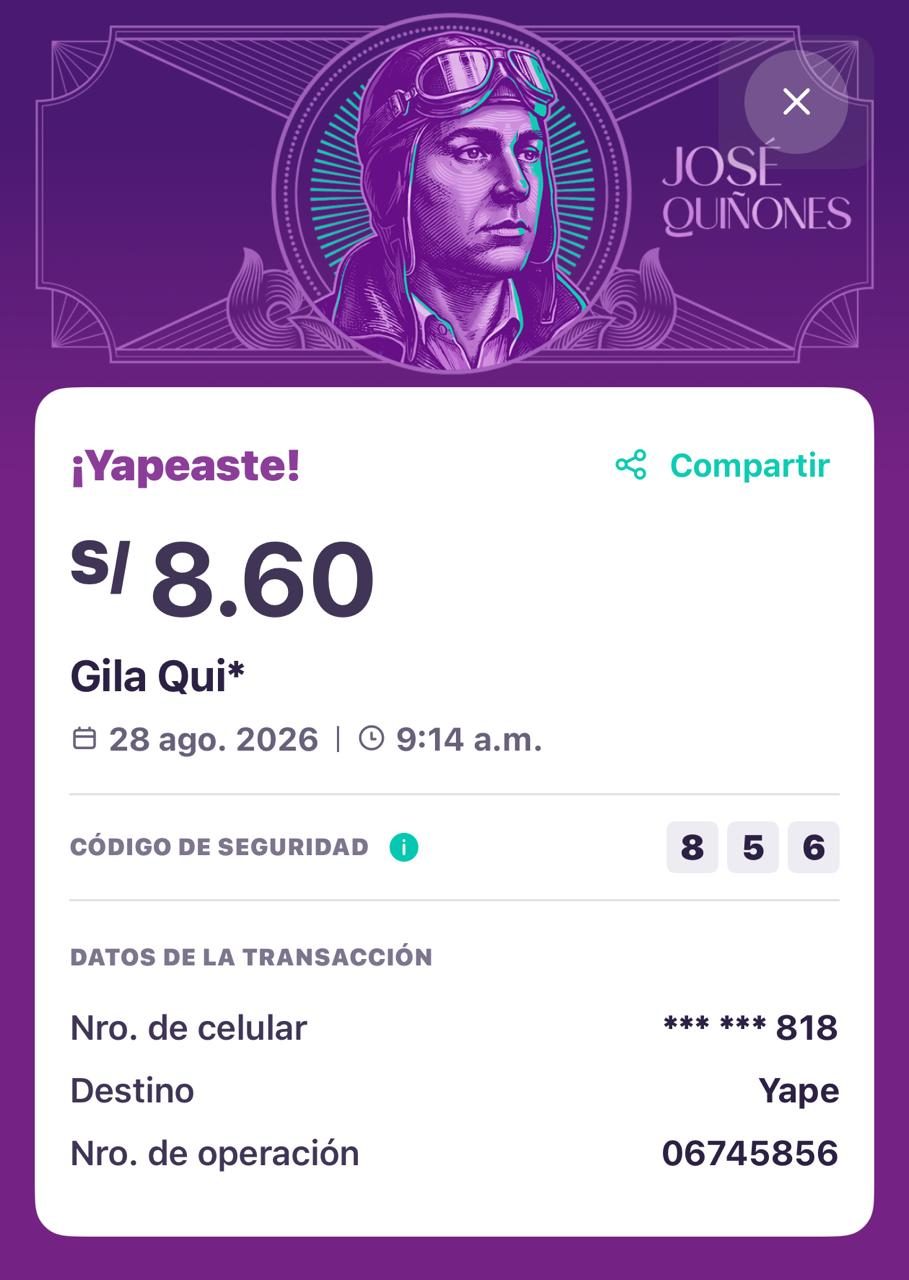Open info about código de seguridad

[403, 848]
